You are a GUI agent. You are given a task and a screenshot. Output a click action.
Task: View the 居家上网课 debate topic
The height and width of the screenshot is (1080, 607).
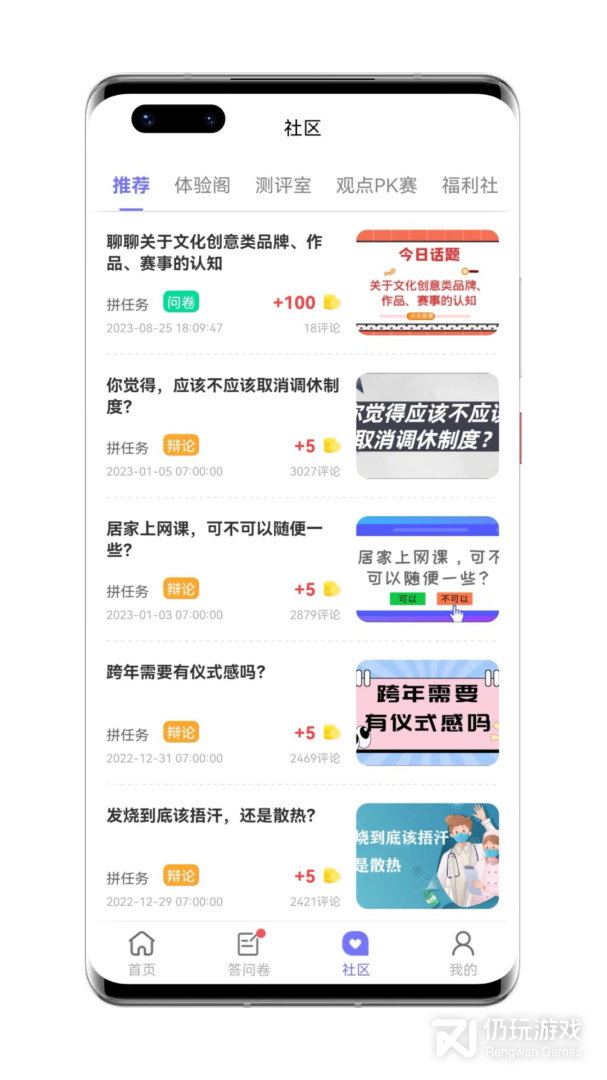click(x=215, y=540)
